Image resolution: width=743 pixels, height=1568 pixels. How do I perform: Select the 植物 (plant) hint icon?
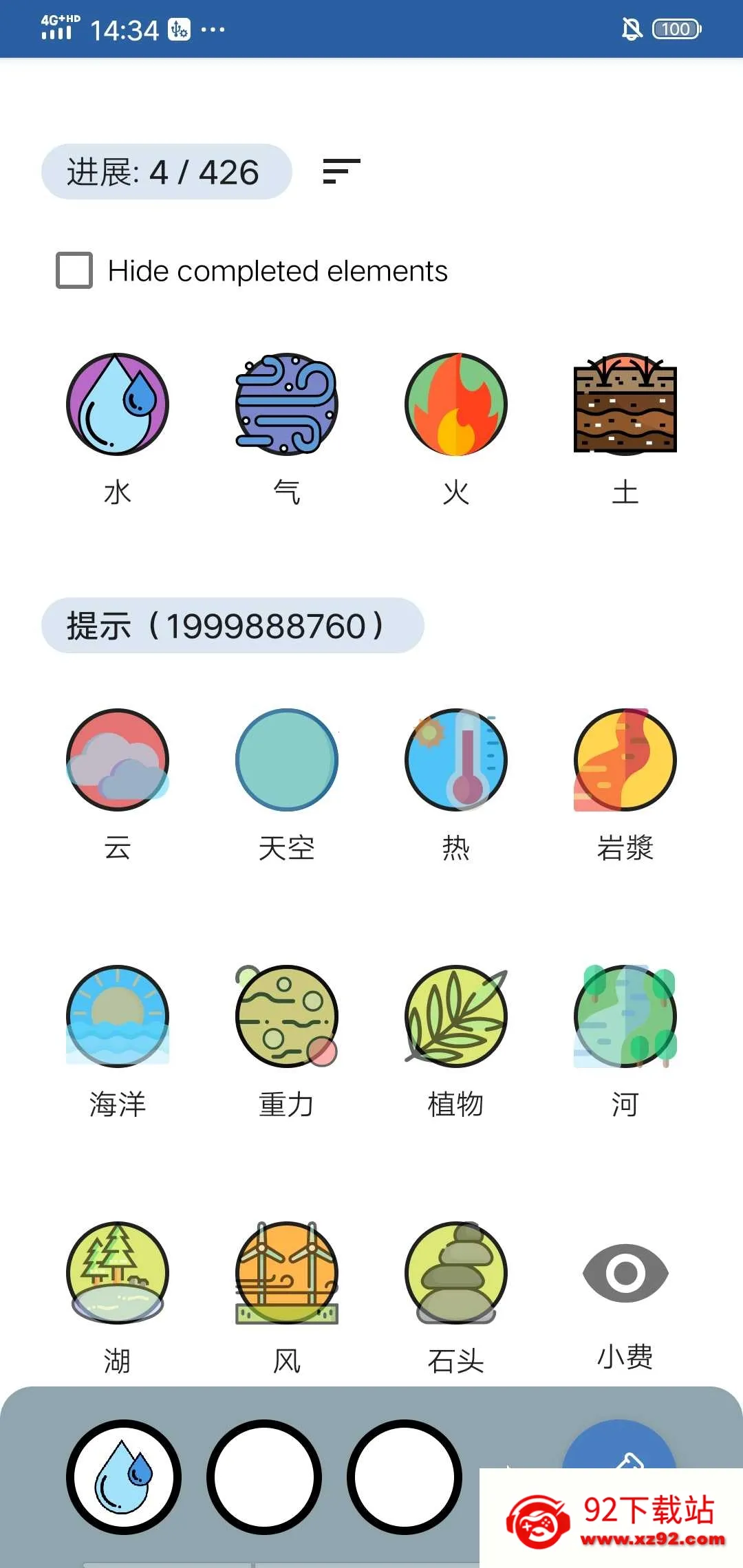pos(456,1016)
